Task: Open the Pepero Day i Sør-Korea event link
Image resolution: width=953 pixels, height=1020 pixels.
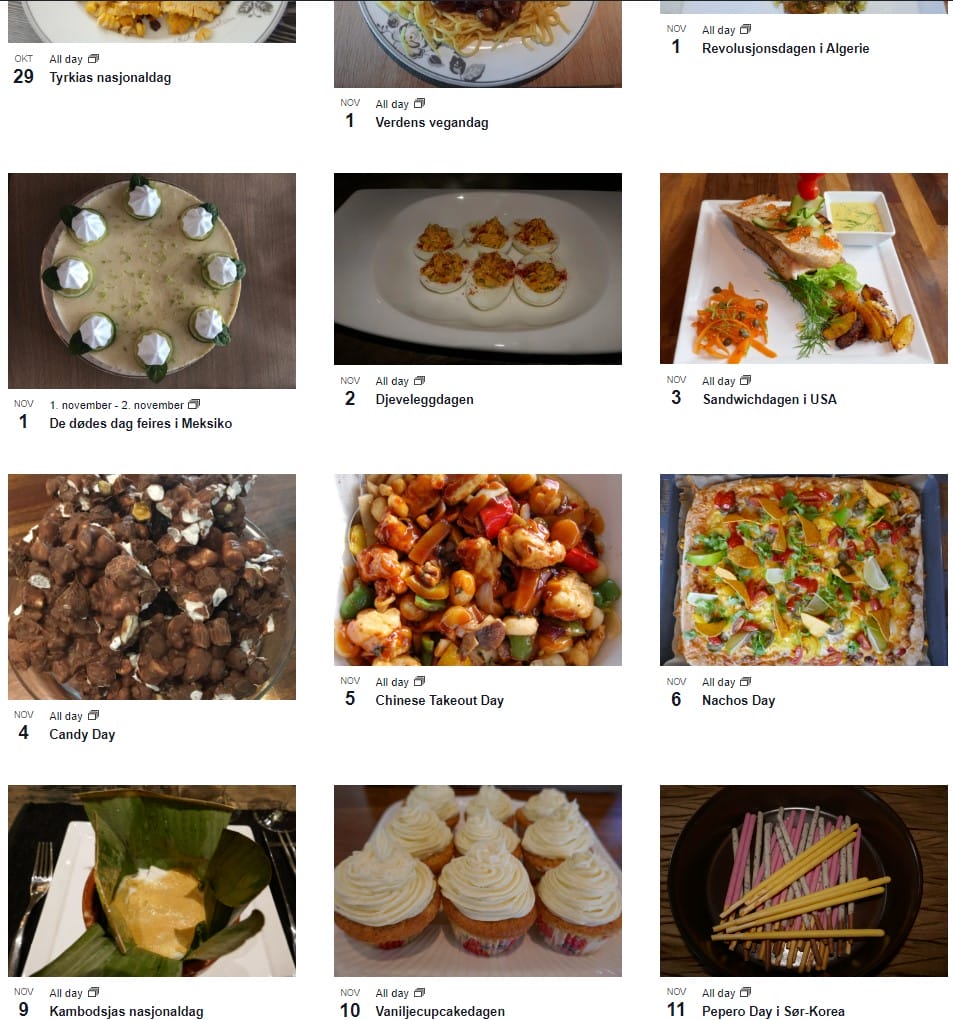Action: (773, 1011)
